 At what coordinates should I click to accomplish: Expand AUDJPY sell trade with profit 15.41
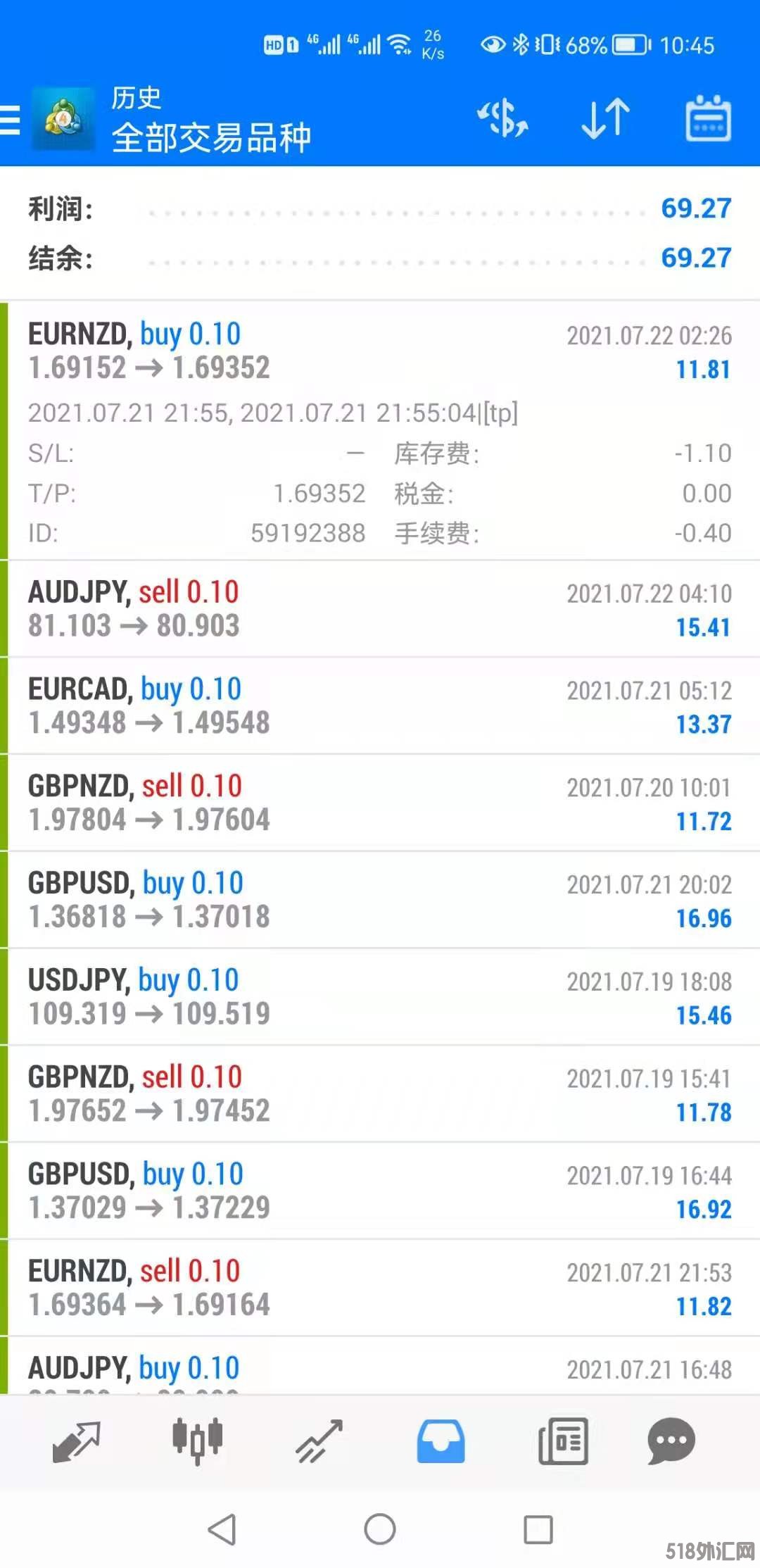click(380, 609)
